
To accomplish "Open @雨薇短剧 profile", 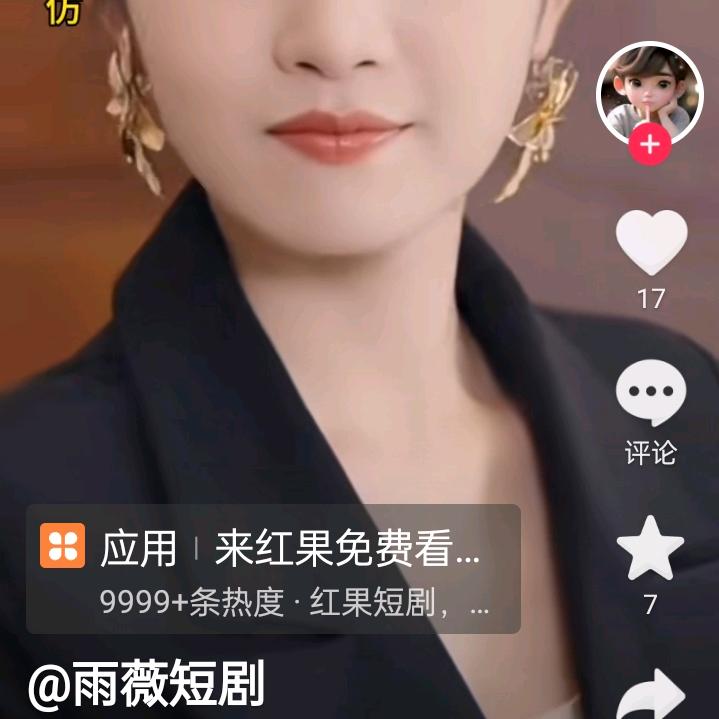I will 146,685.
